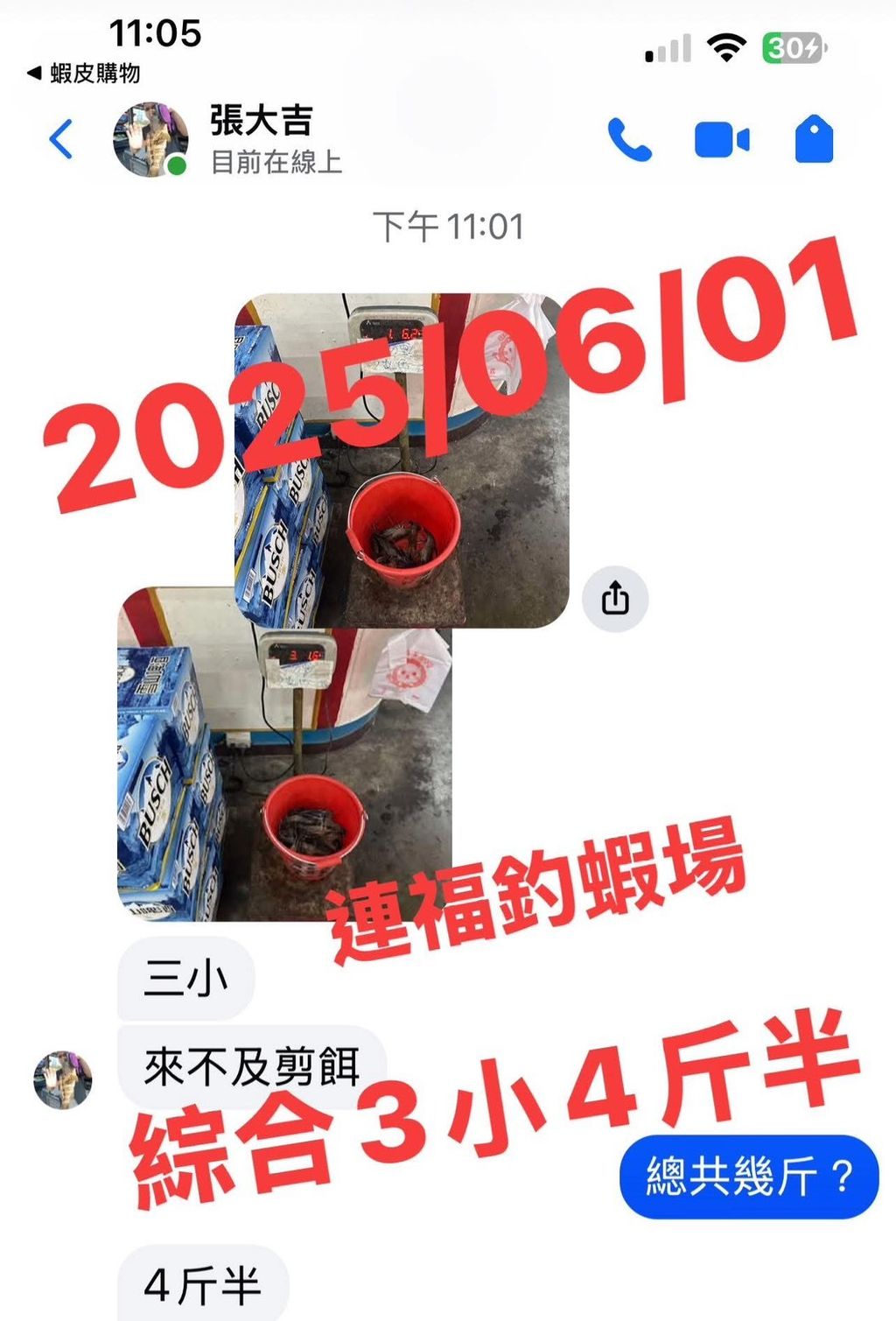
Task: Start a voice call with 張大吉
Action: click(x=629, y=139)
